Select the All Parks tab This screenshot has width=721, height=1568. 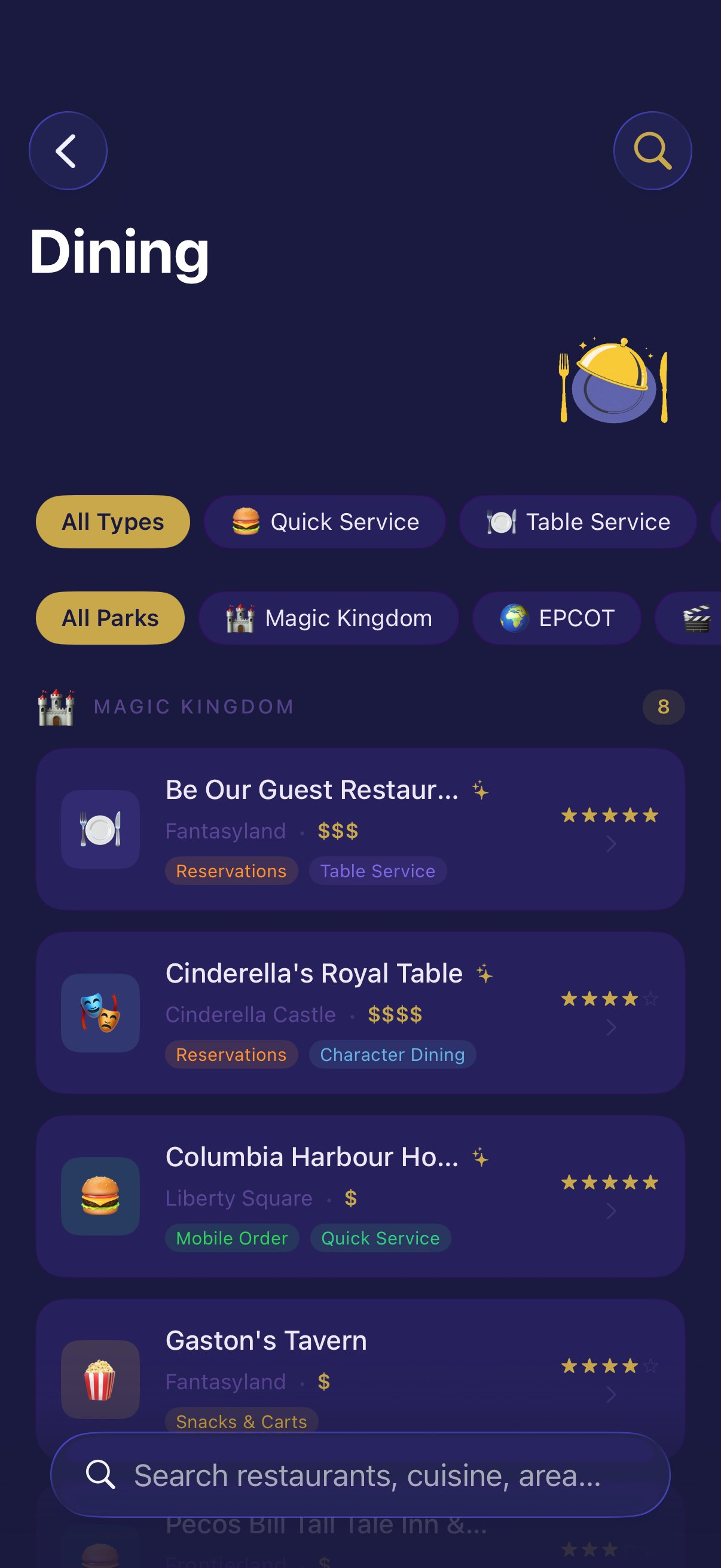coord(109,618)
